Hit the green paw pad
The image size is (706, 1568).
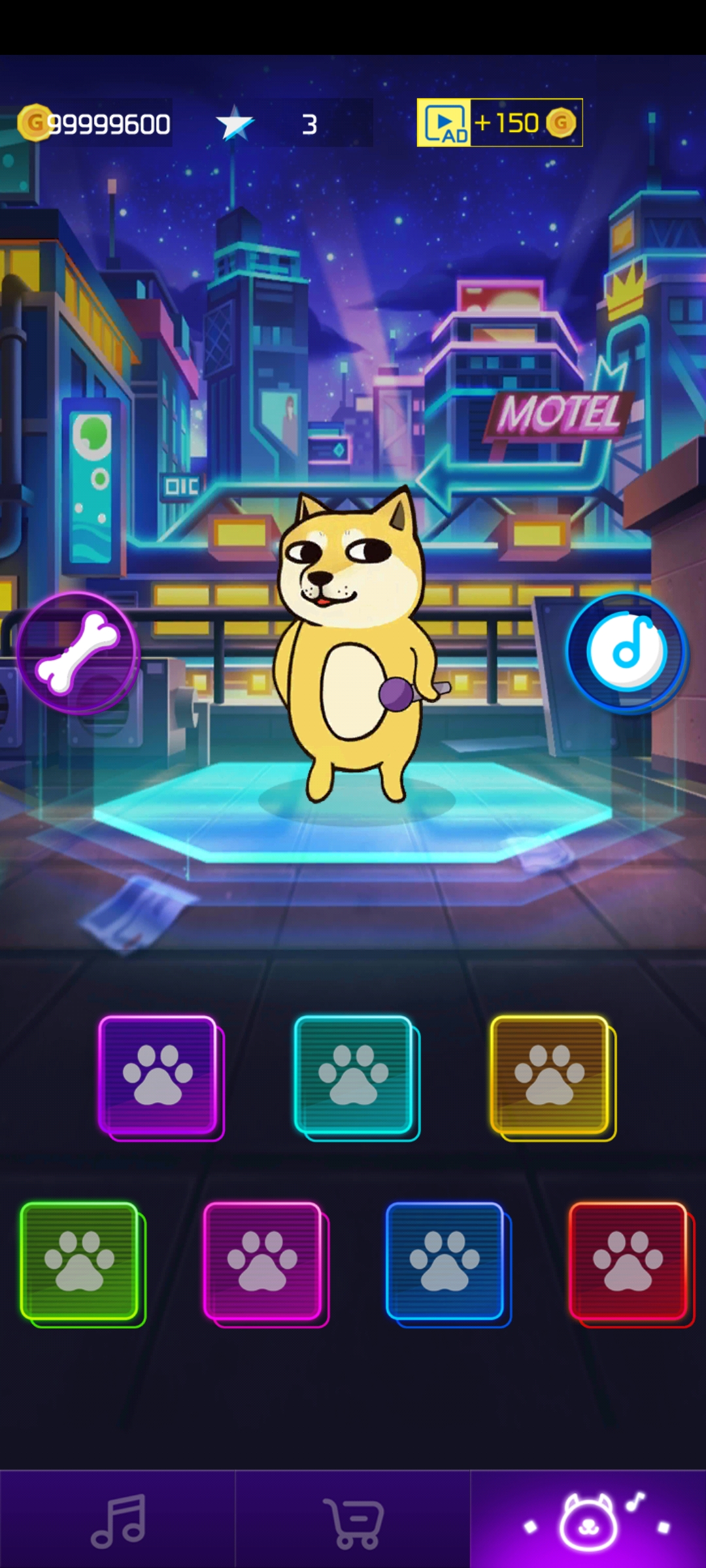pos(79,1261)
